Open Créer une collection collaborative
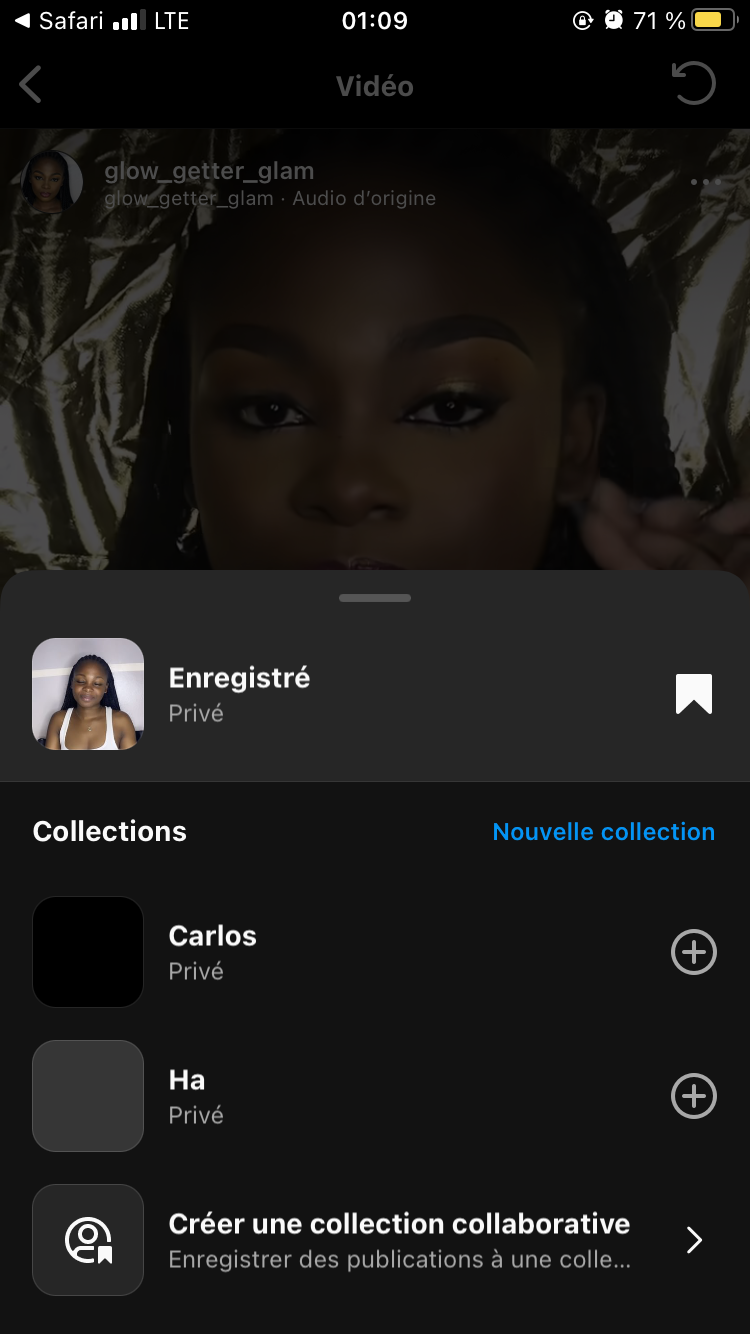Screen dimensions: 750x1334 pyautogui.click(x=400, y=1240)
